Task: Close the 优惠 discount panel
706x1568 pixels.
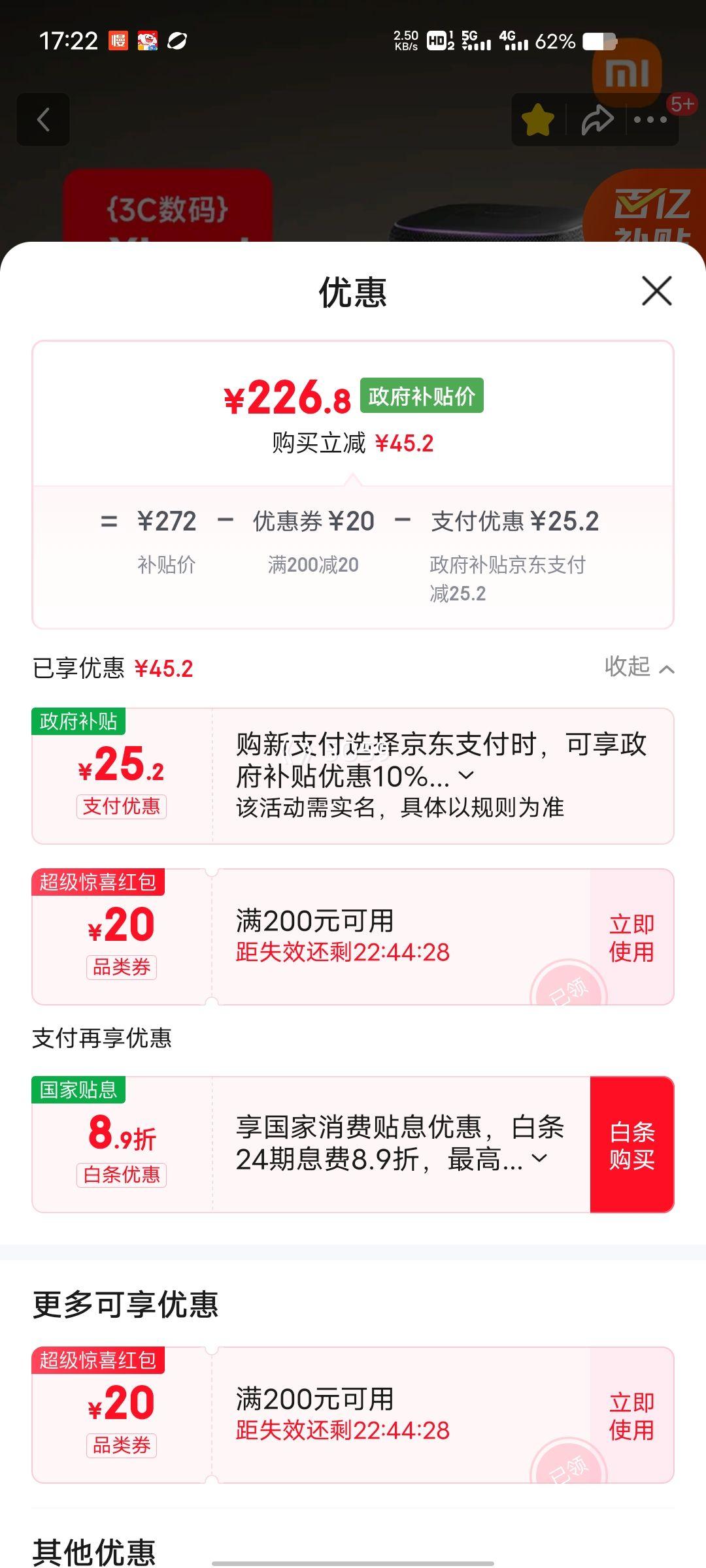Action: (x=656, y=291)
